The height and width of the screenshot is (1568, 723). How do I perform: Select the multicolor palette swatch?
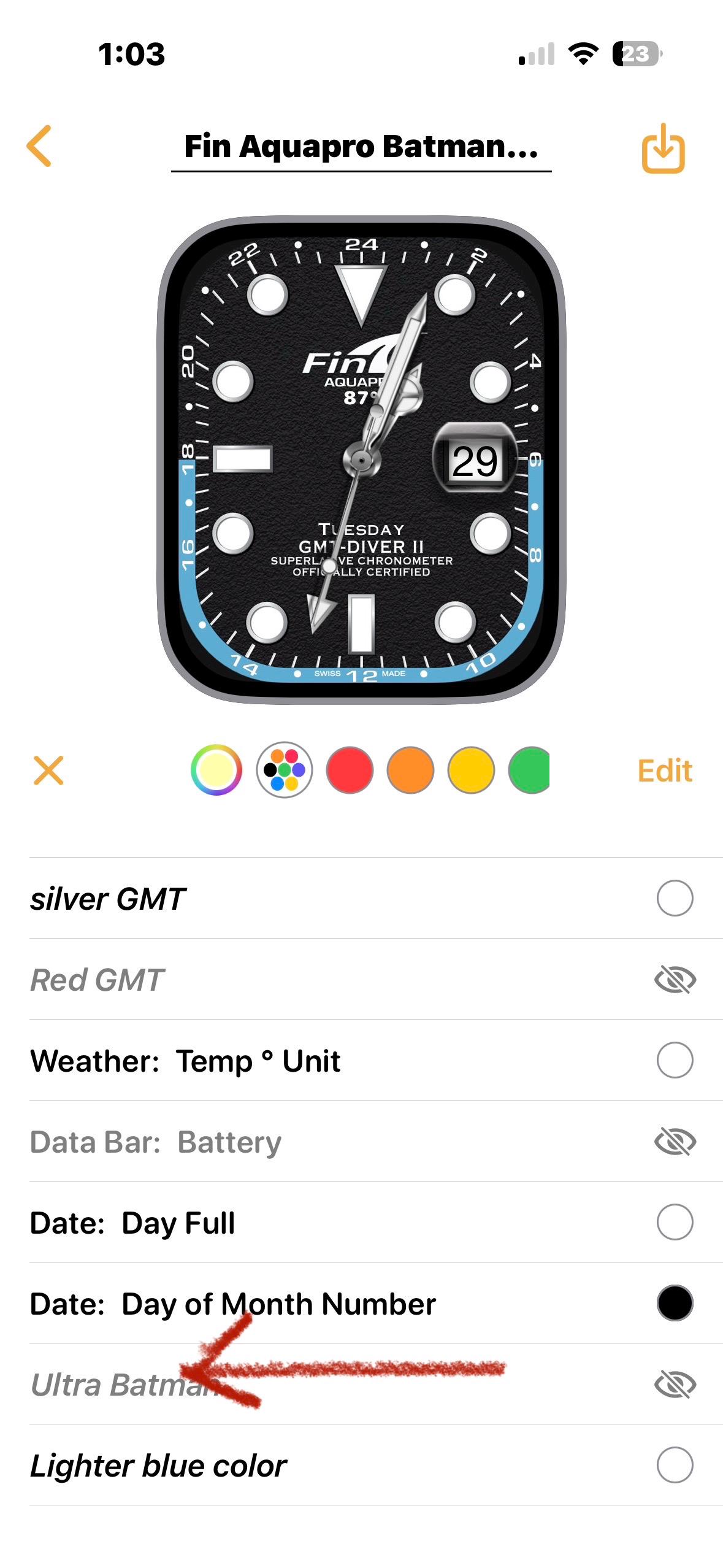[x=284, y=770]
